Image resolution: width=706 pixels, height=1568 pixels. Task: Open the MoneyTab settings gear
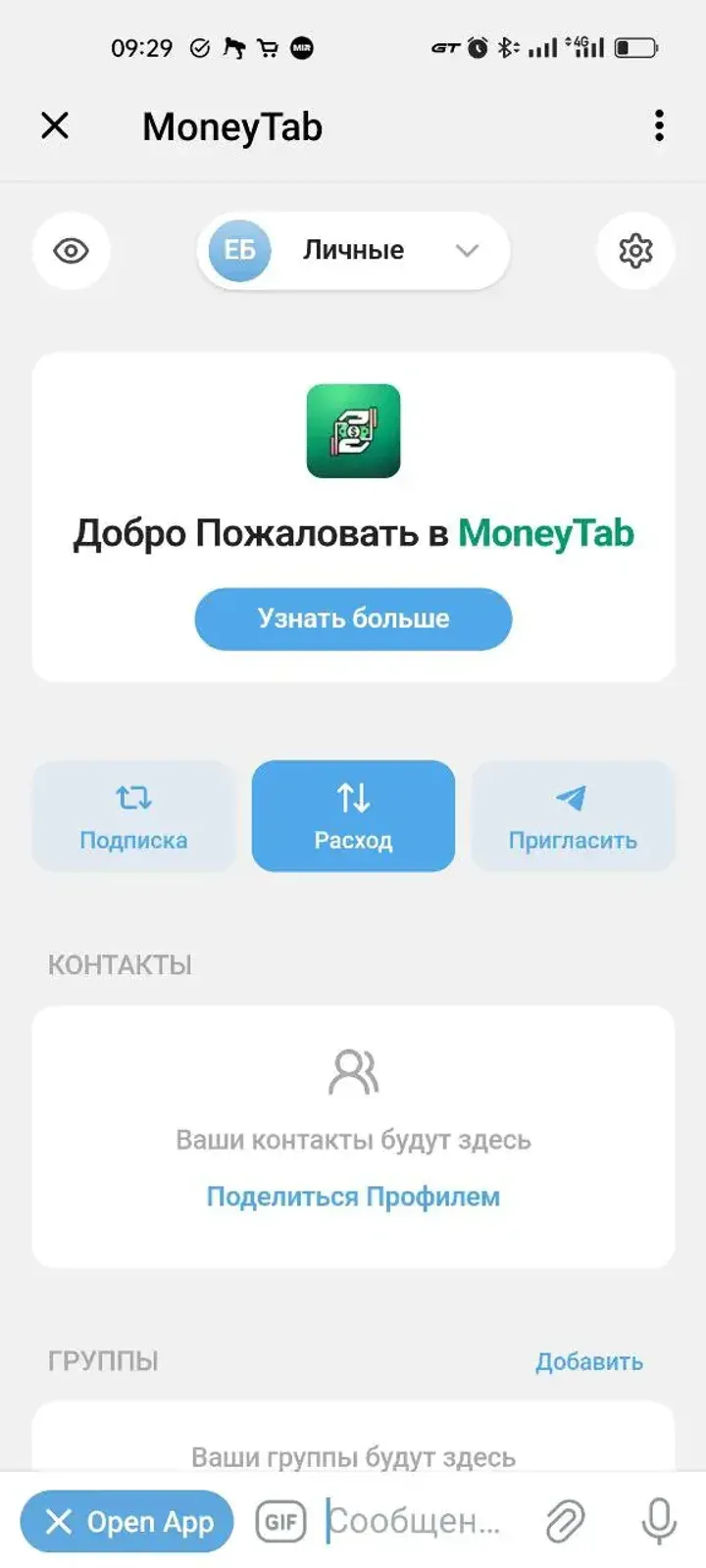635,251
